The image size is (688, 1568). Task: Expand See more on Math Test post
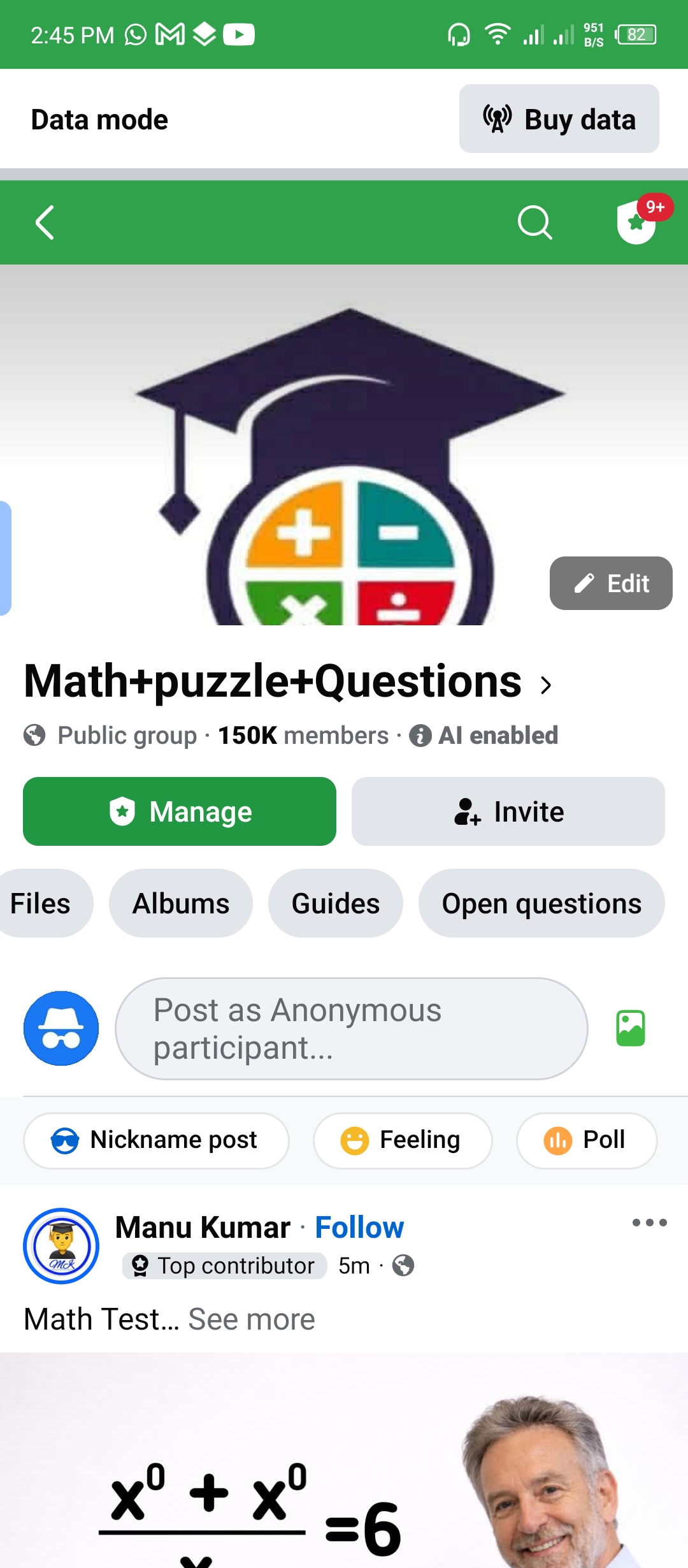[x=252, y=1319]
